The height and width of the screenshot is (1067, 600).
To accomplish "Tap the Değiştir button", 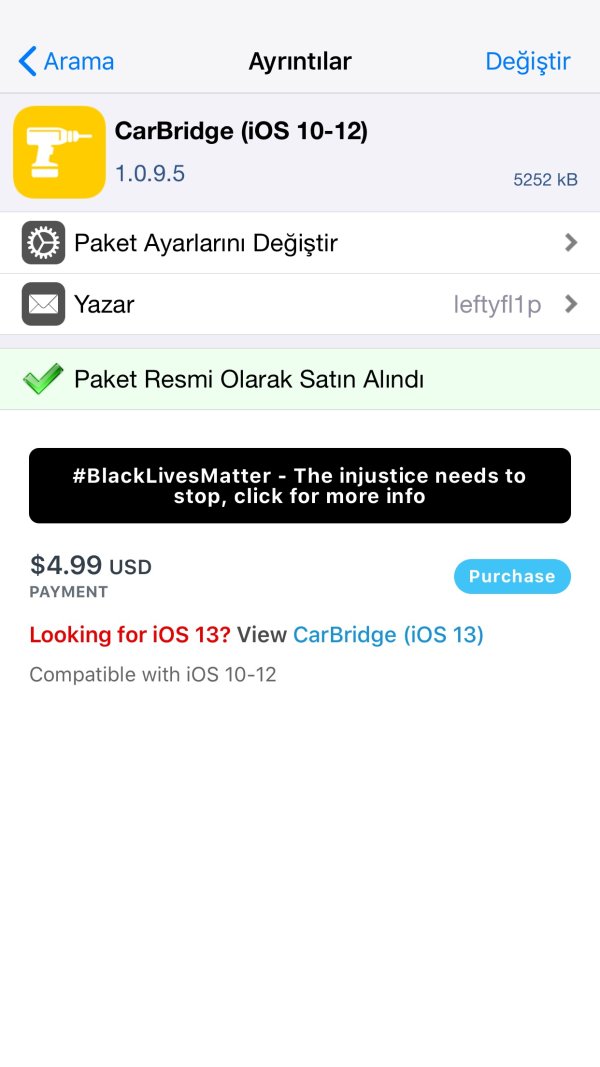I will point(527,62).
